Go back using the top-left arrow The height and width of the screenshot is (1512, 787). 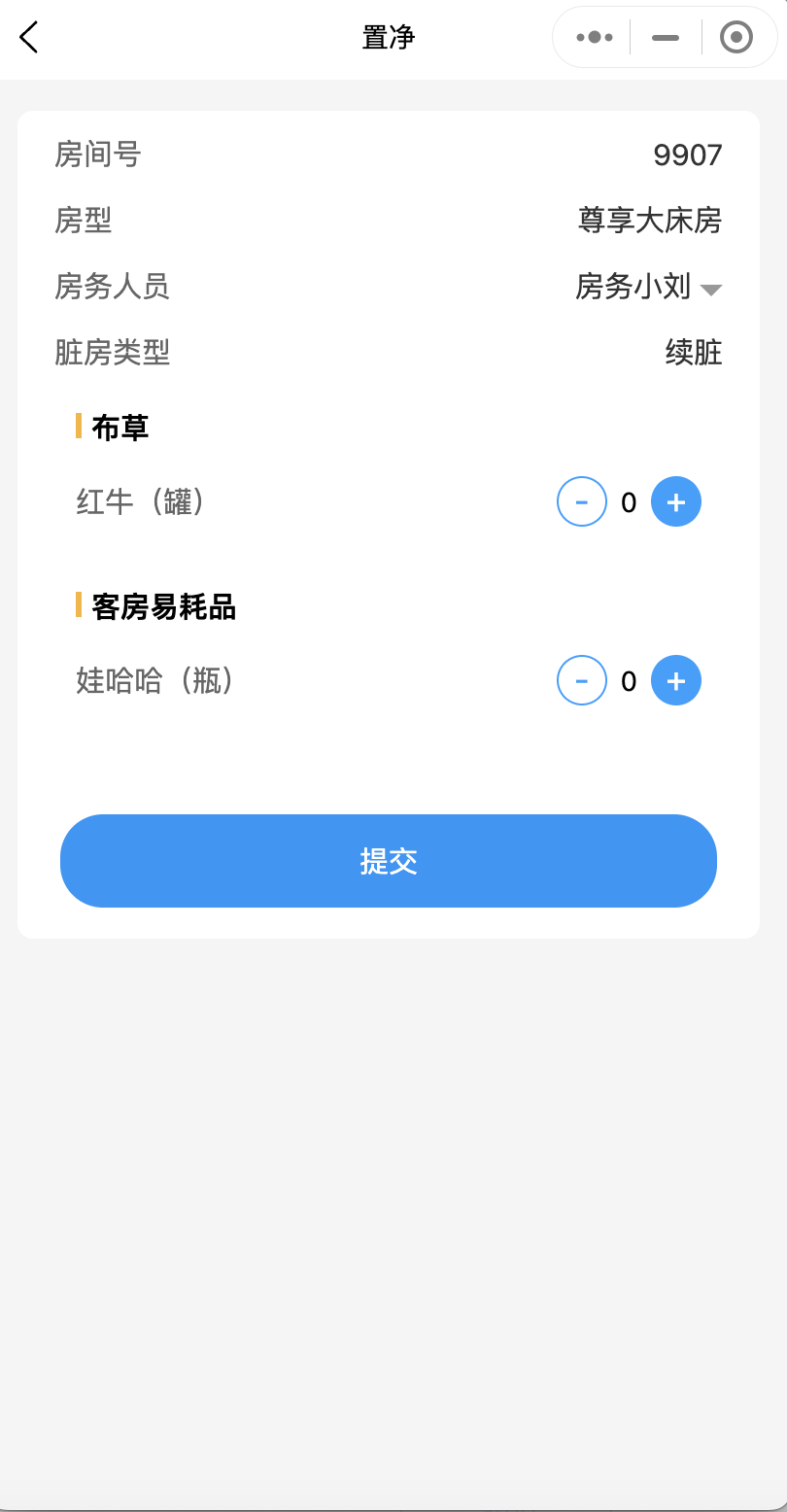(x=29, y=38)
